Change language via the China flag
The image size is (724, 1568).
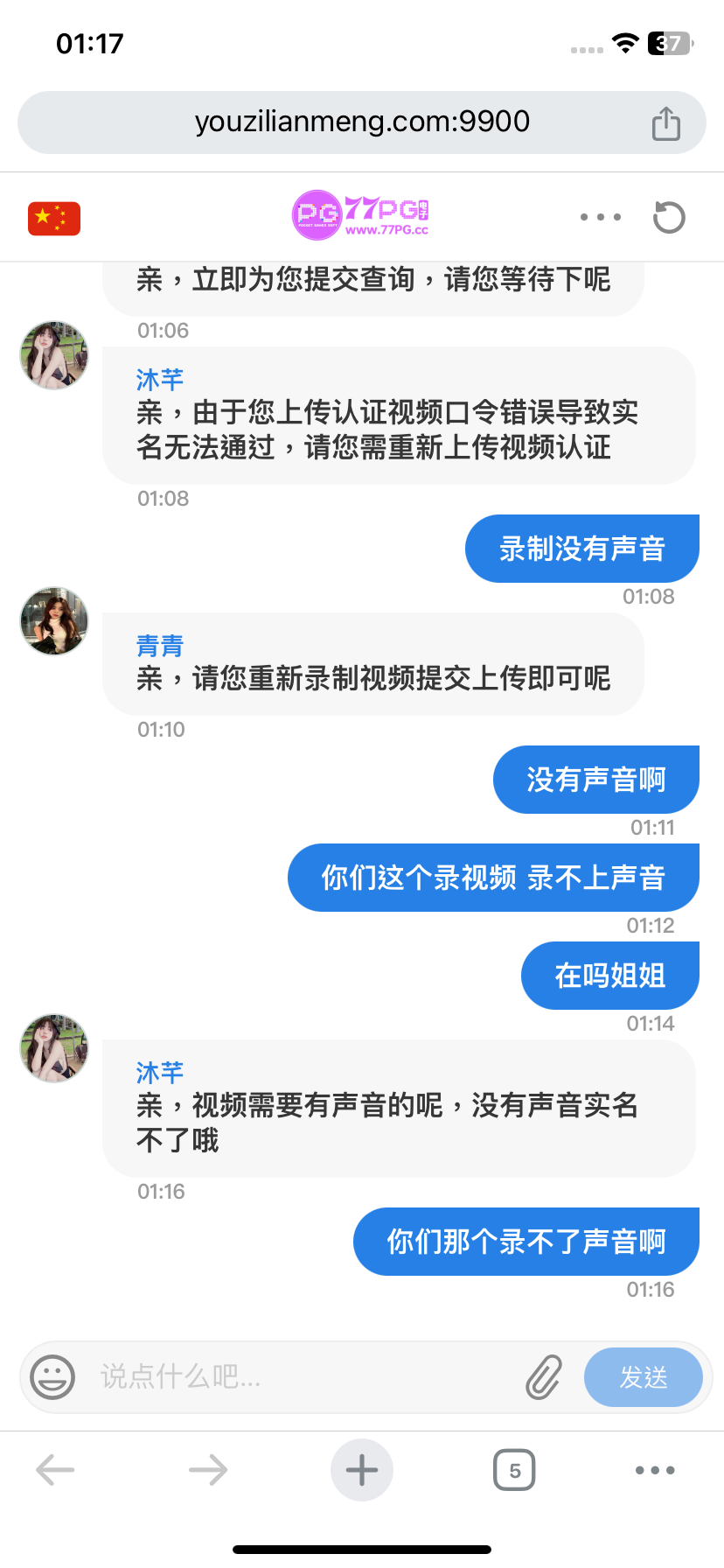point(54,218)
